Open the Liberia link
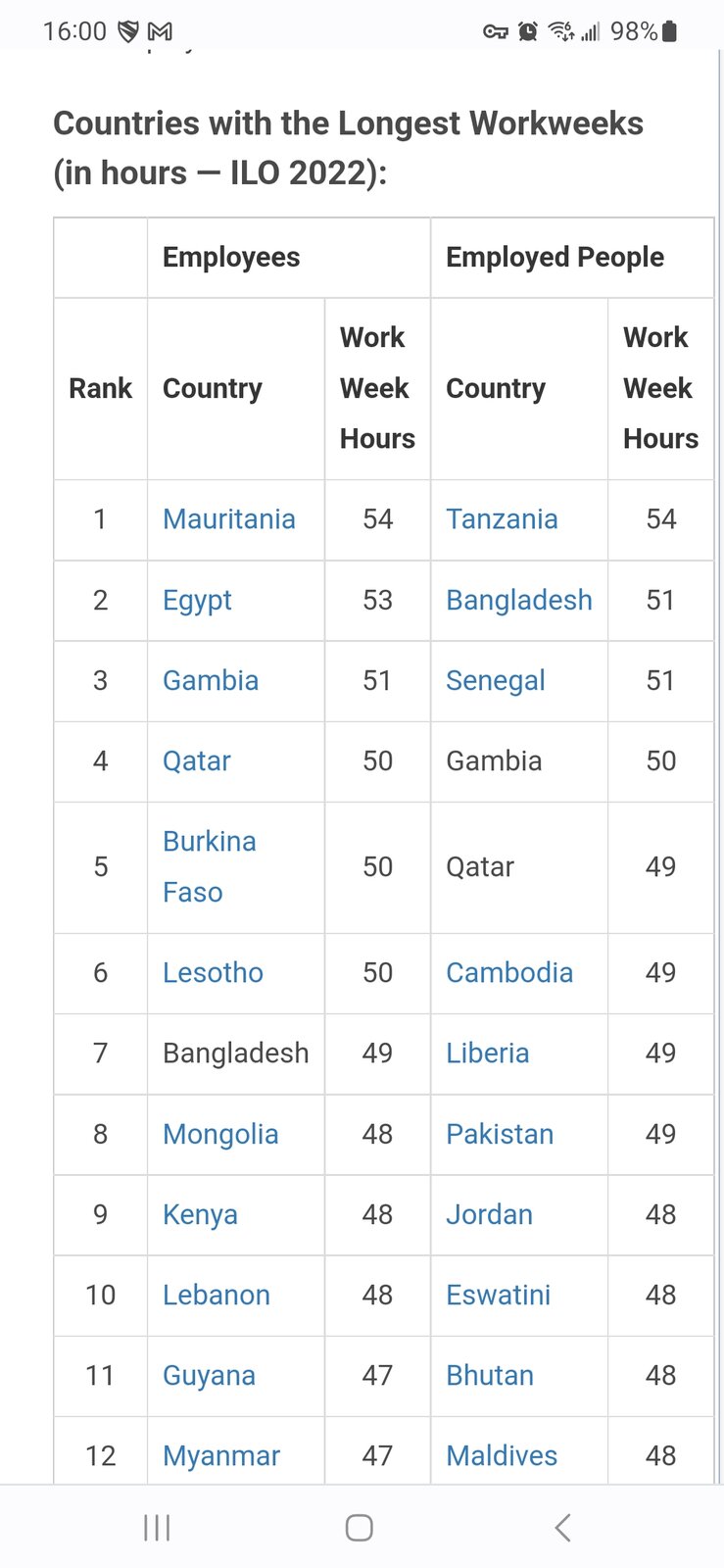This screenshot has width=724, height=1568. pos(487,1053)
